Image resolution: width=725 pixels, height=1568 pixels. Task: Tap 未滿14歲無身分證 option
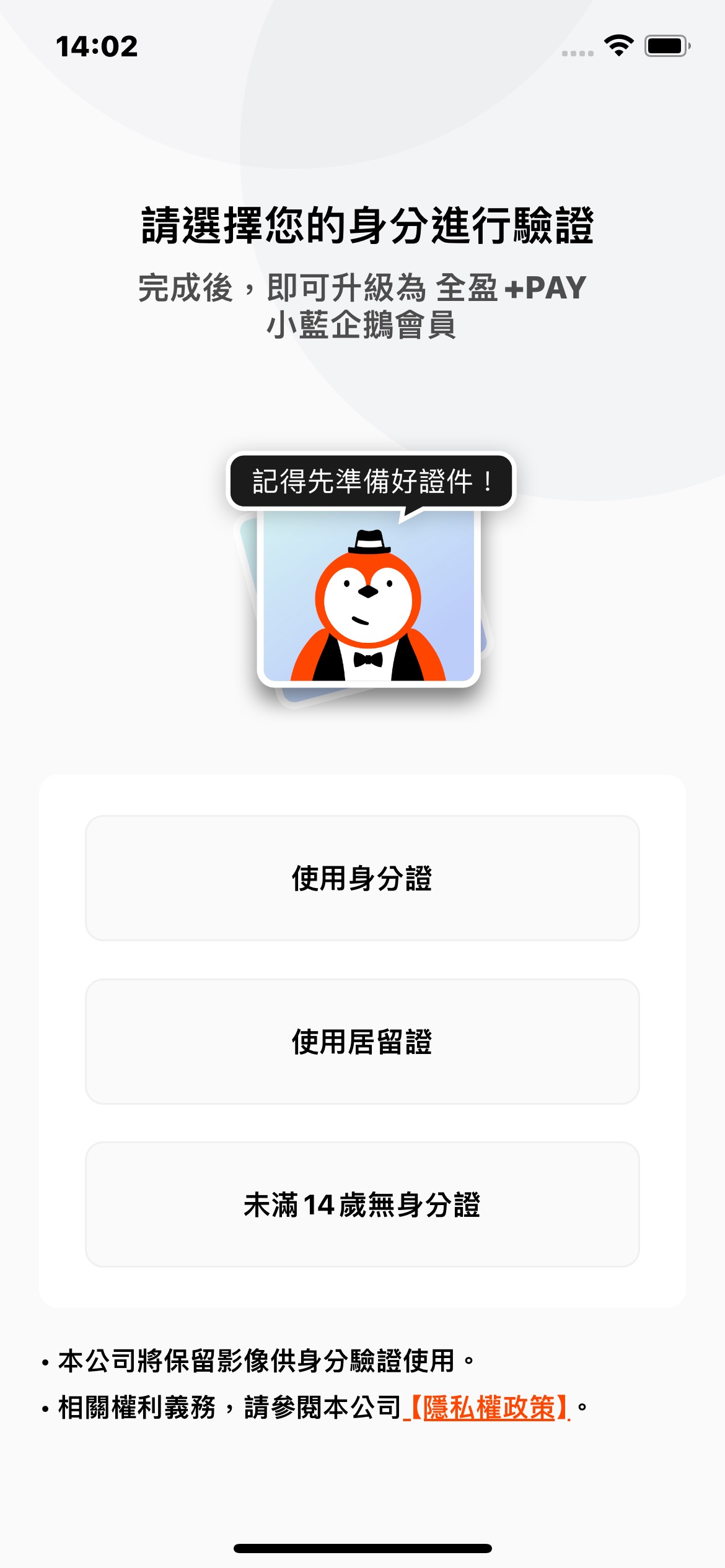click(x=362, y=1204)
